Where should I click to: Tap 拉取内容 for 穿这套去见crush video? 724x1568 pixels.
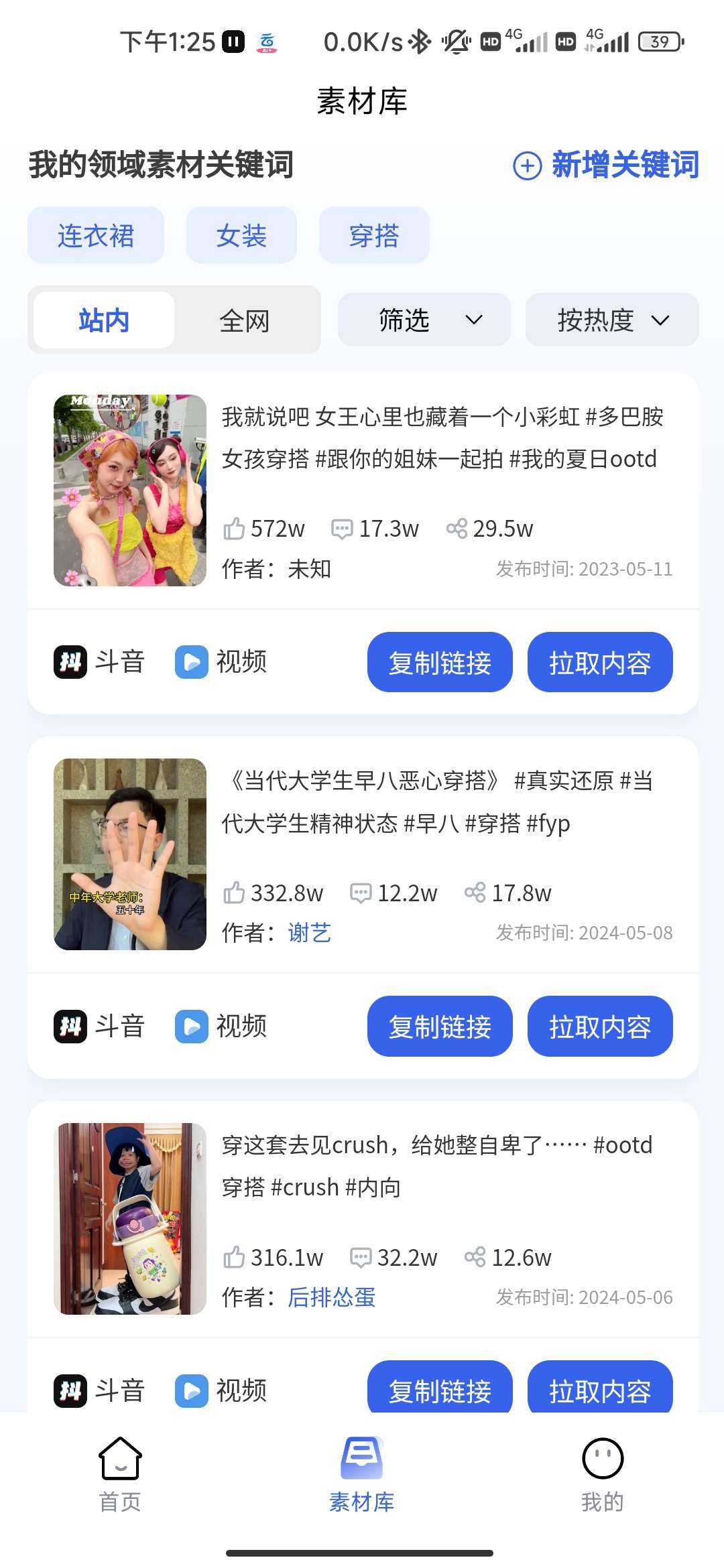click(x=600, y=1387)
